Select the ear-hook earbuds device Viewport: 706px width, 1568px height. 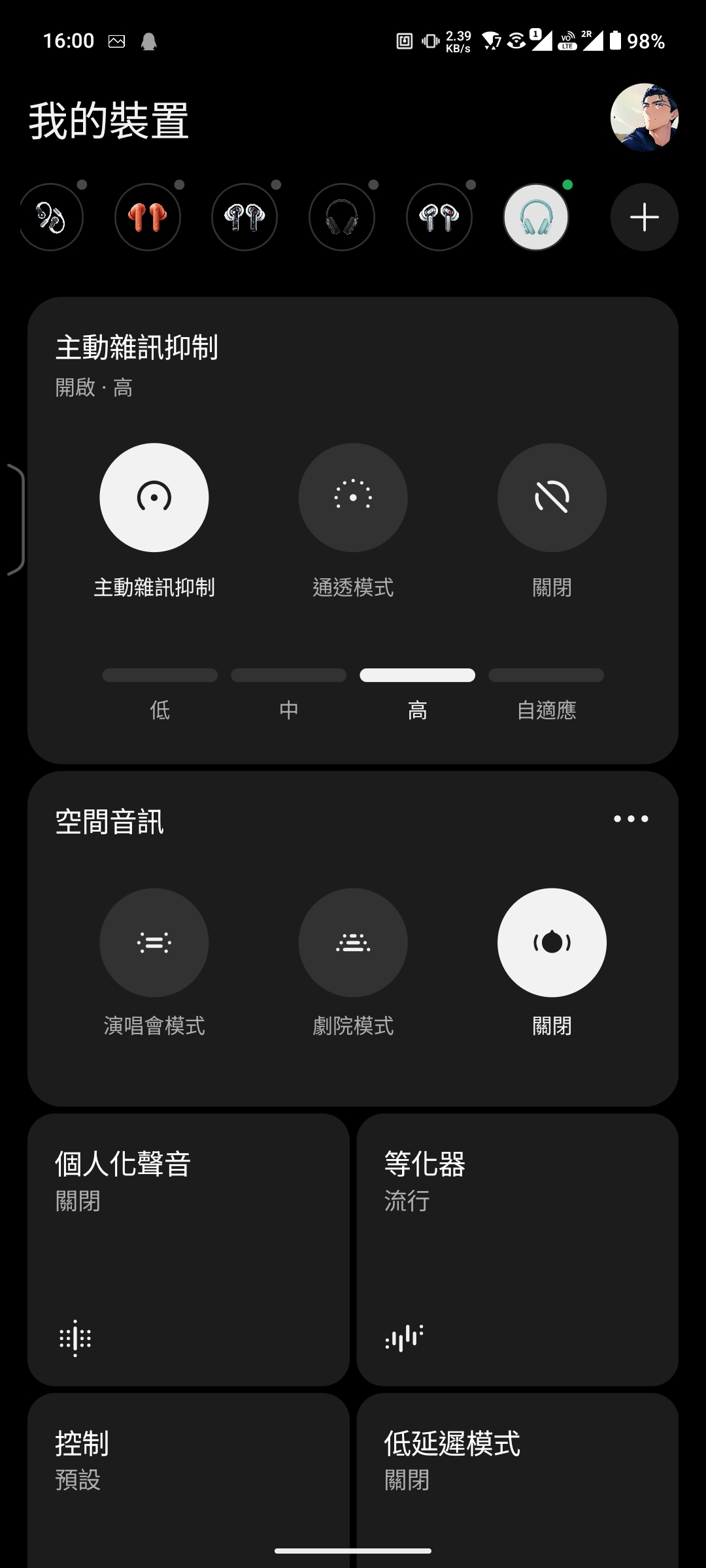click(51, 217)
